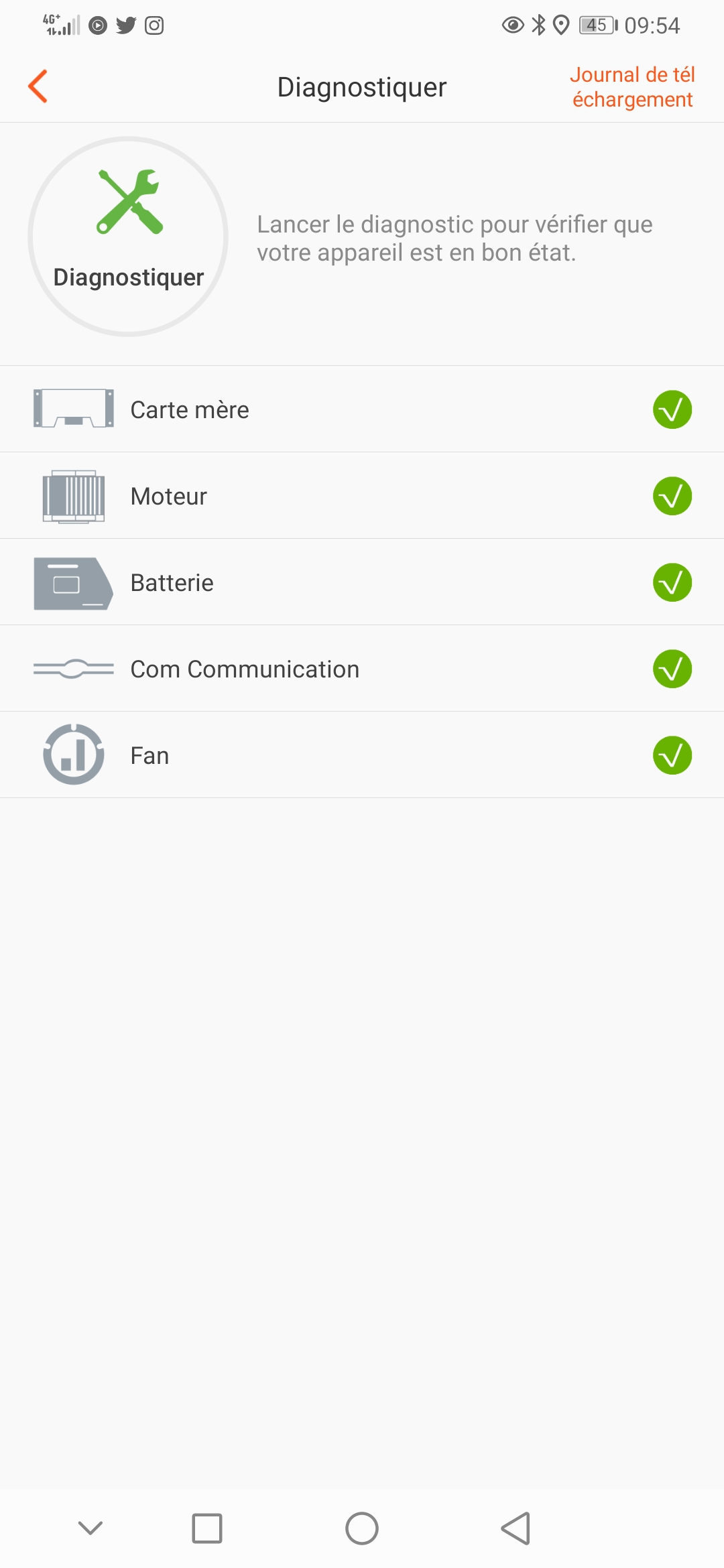The image size is (724, 1568).
Task: Tap the Com Communication row
Action: 362,669
